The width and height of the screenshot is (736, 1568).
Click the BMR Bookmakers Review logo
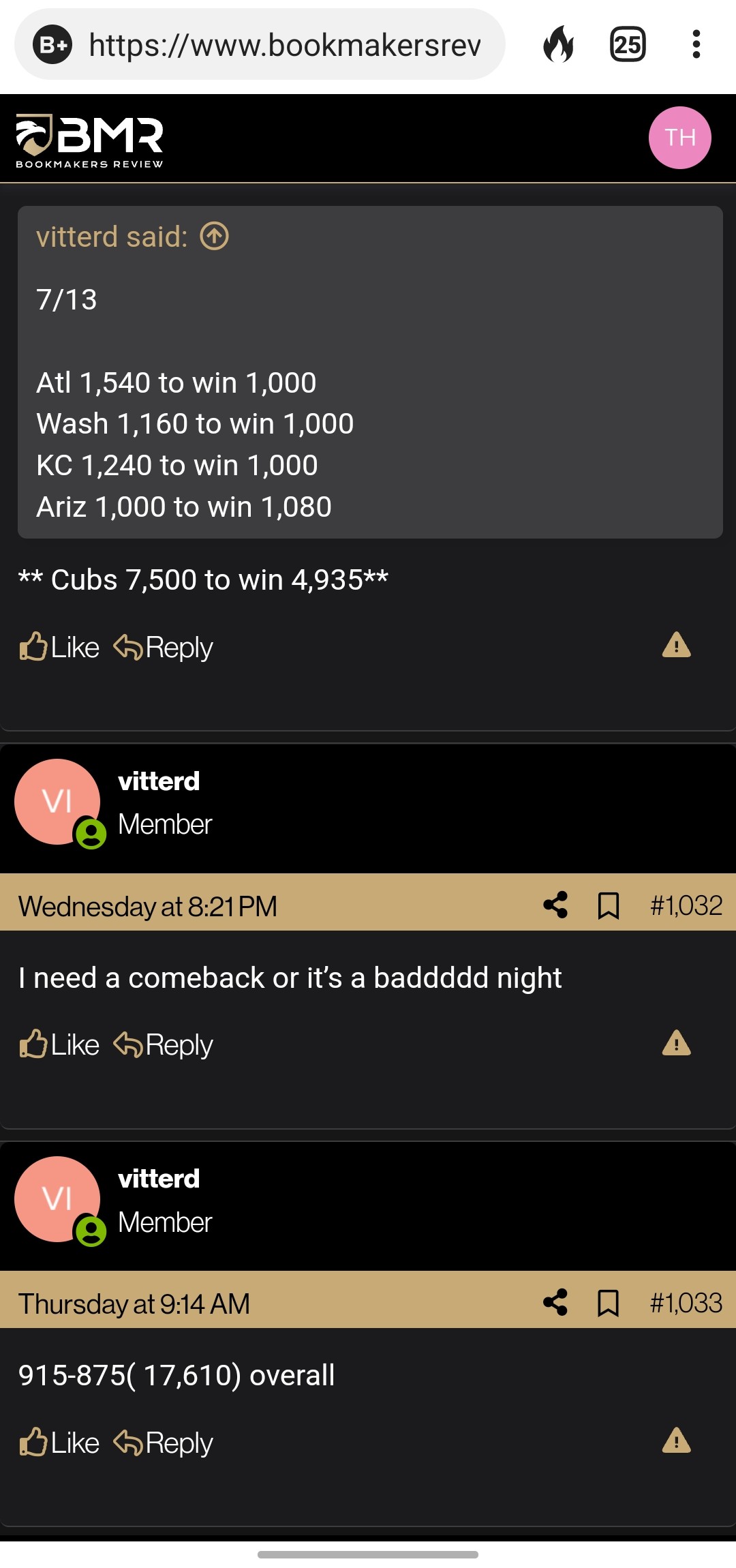pyautogui.click(x=89, y=138)
